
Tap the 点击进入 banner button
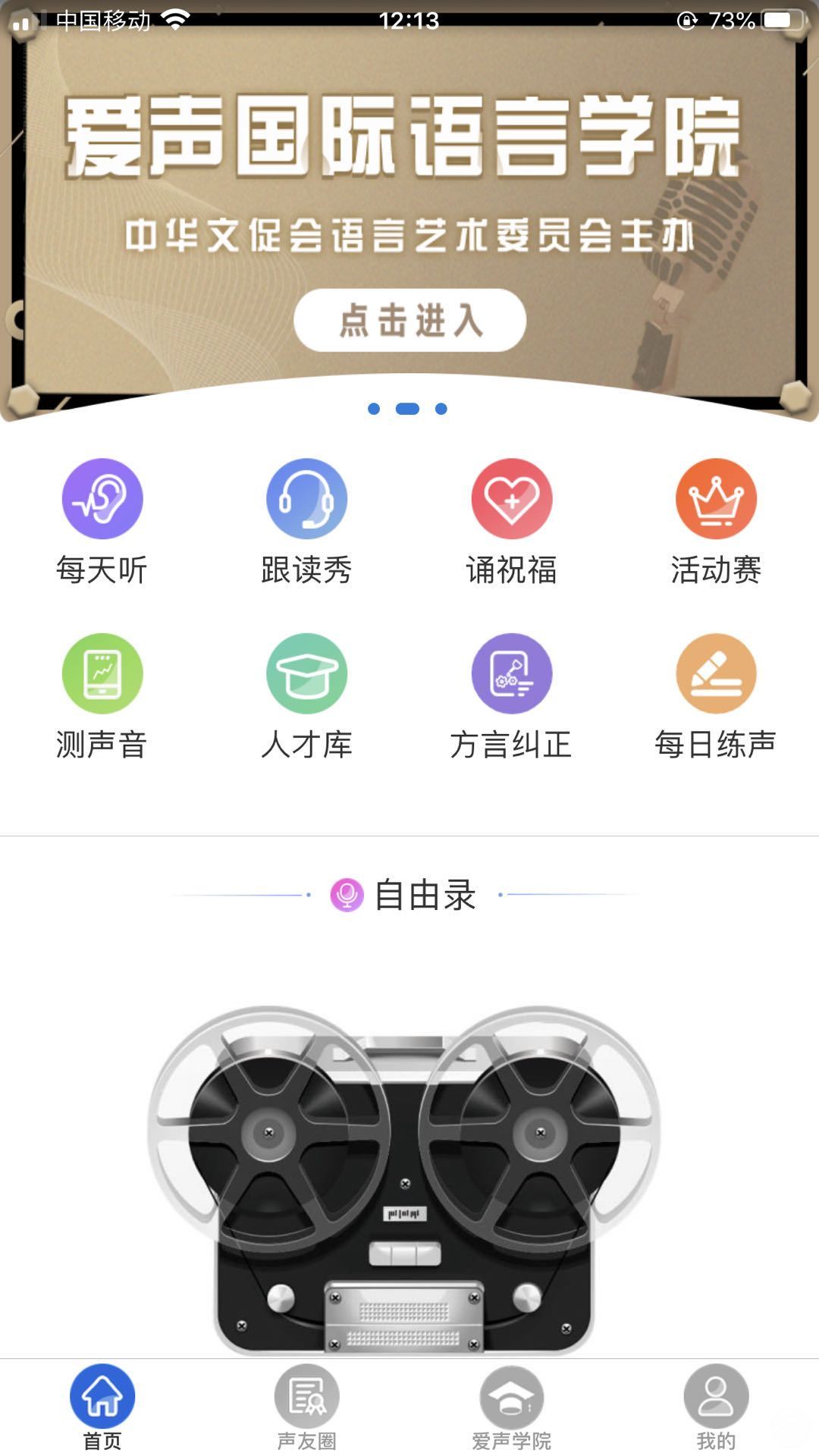[409, 320]
